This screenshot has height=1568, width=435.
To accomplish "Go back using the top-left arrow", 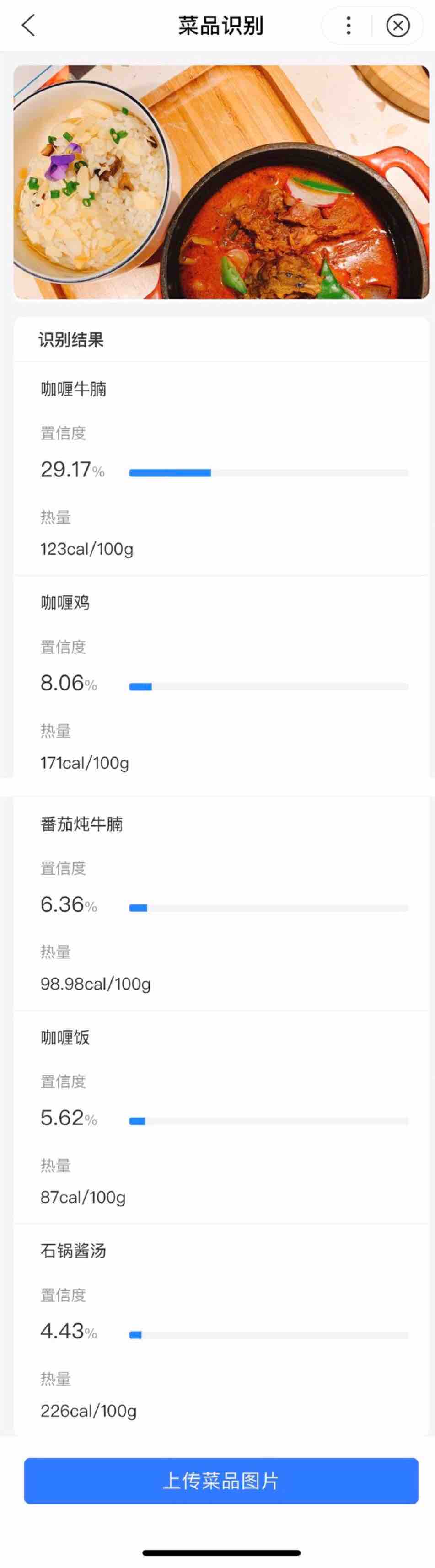I will click(x=28, y=26).
